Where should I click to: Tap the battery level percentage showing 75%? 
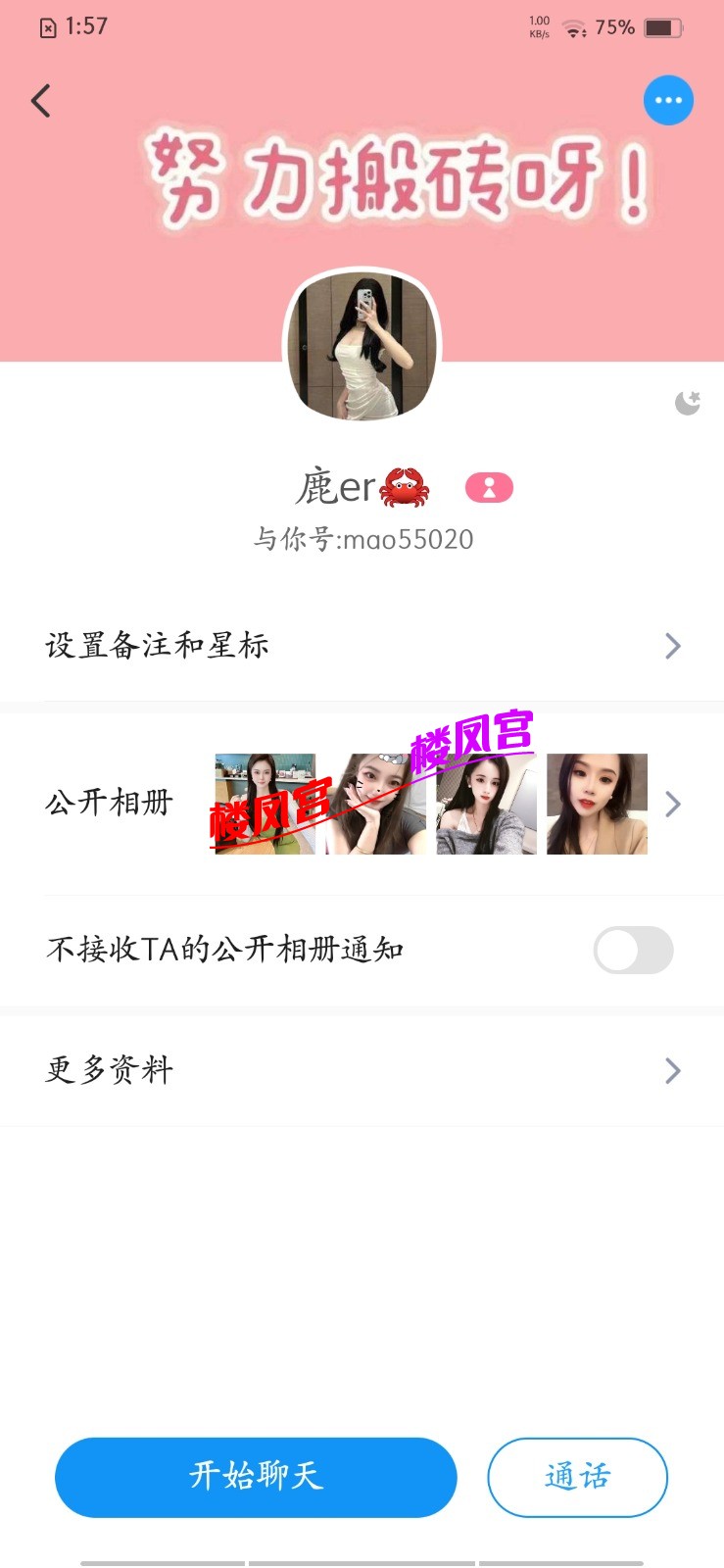[x=614, y=26]
